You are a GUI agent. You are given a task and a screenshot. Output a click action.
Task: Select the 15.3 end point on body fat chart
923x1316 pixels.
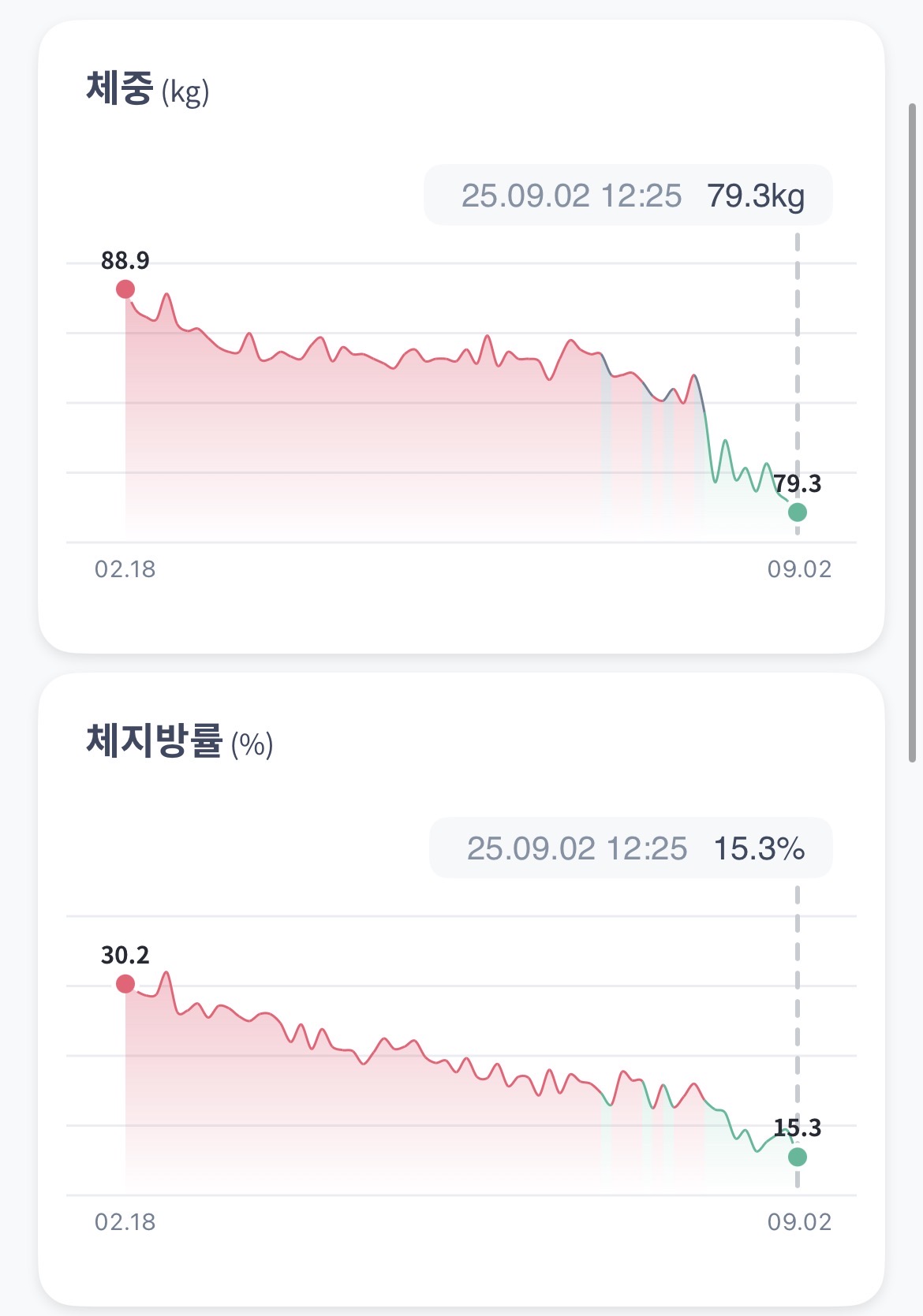tap(798, 1157)
